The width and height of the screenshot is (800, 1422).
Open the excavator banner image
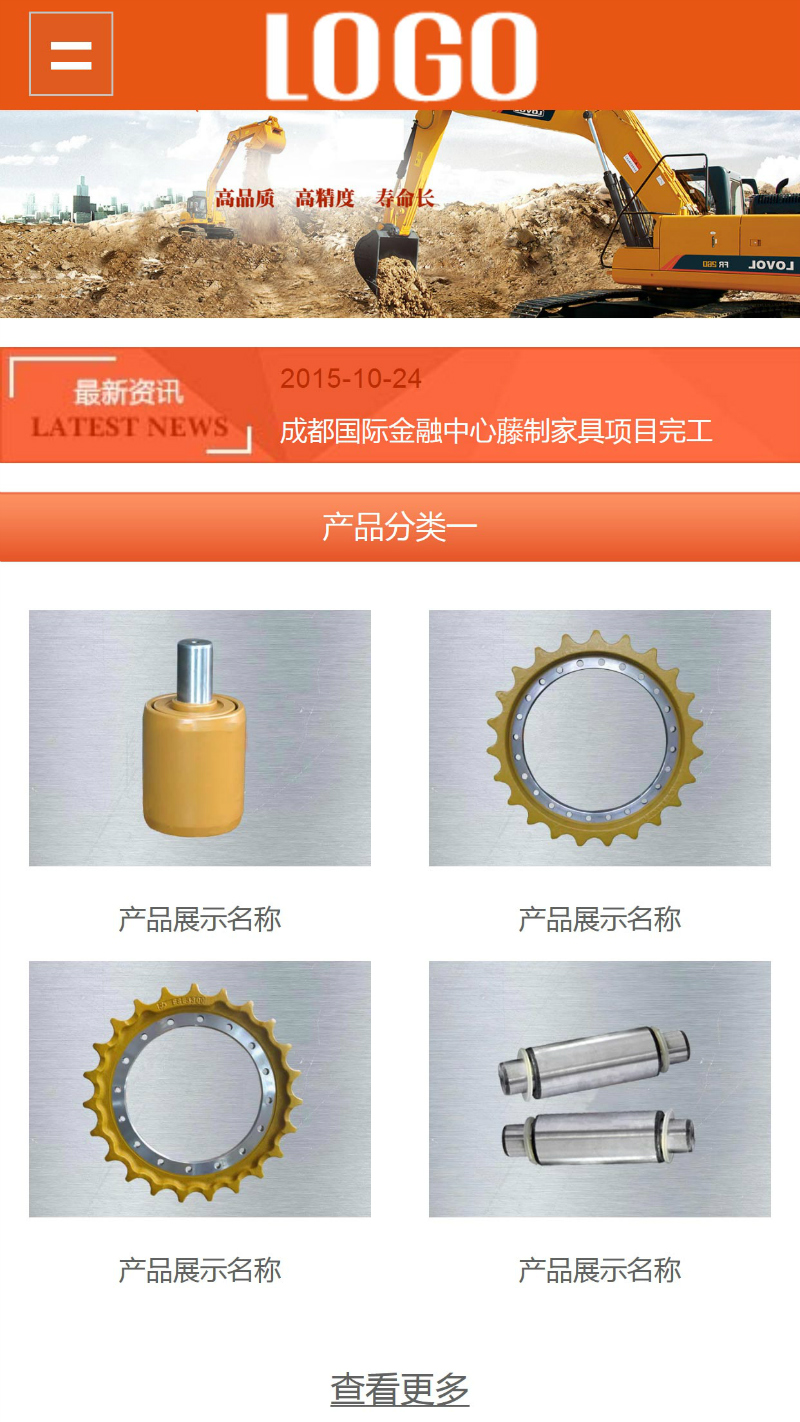point(400,213)
